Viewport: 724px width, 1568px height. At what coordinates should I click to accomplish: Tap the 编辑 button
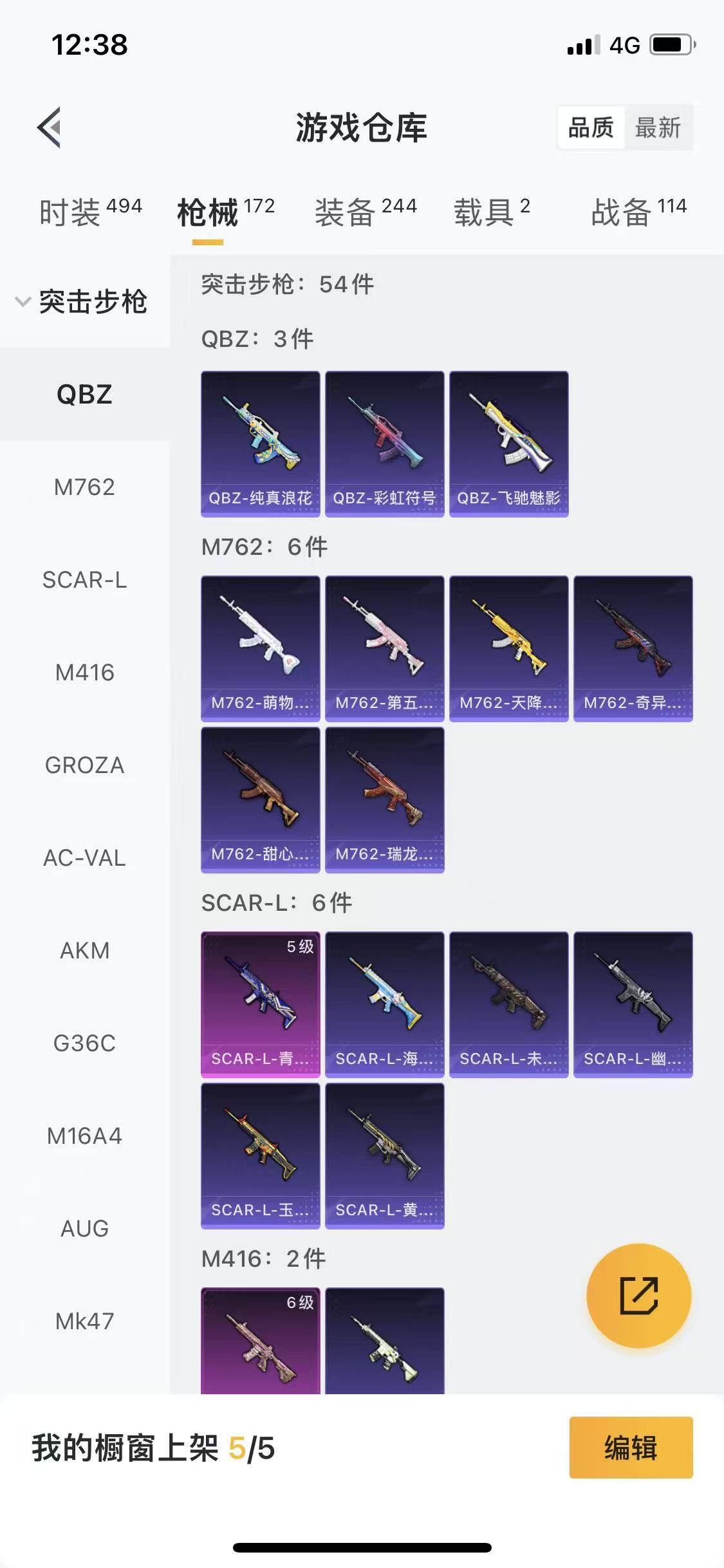tap(631, 1448)
